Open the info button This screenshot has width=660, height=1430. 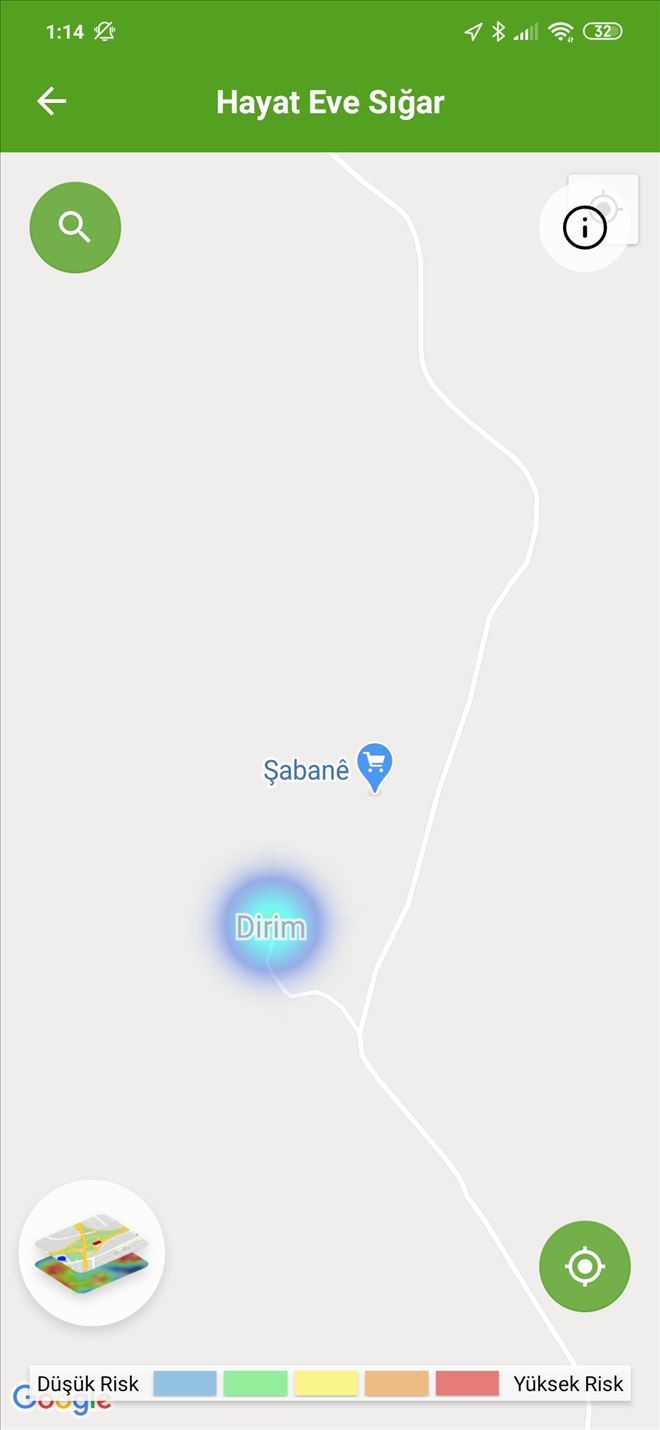584,228
